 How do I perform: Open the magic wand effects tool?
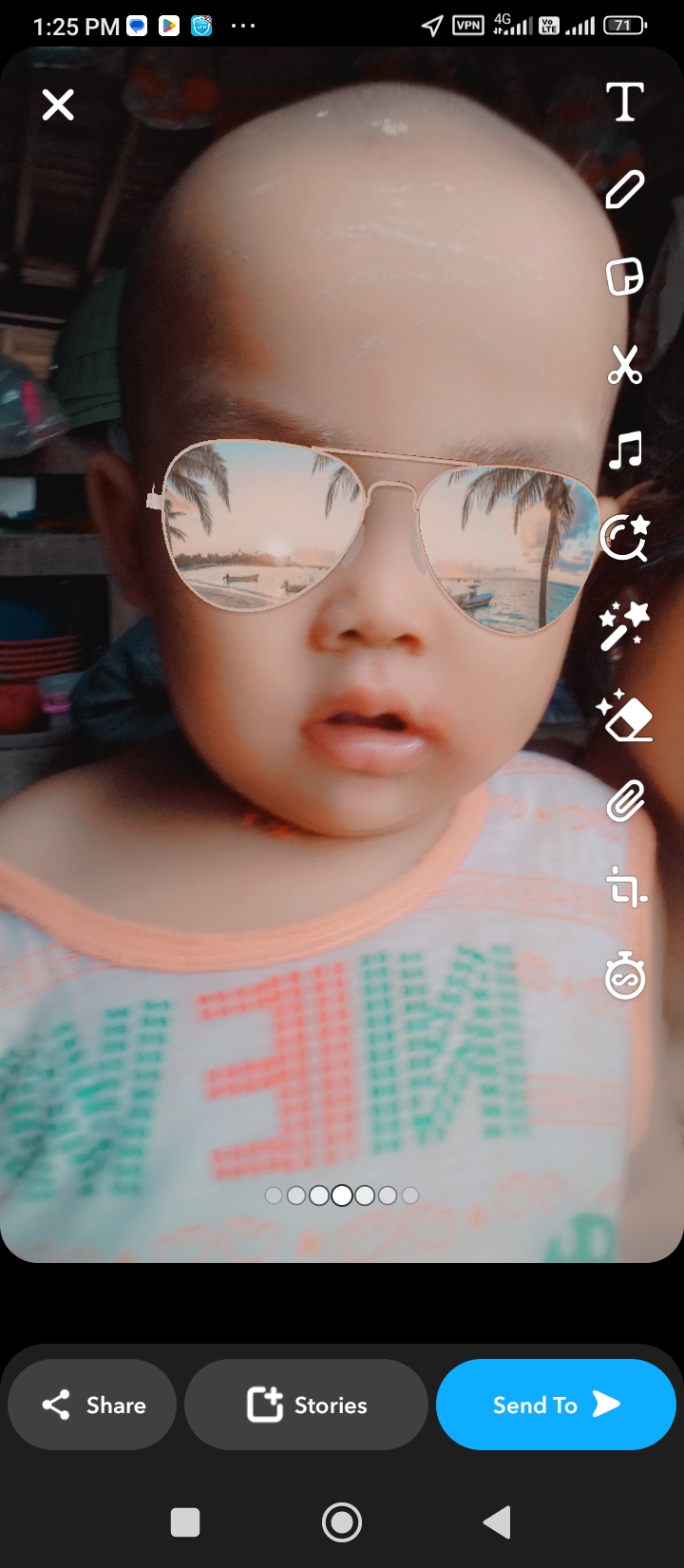624,625
